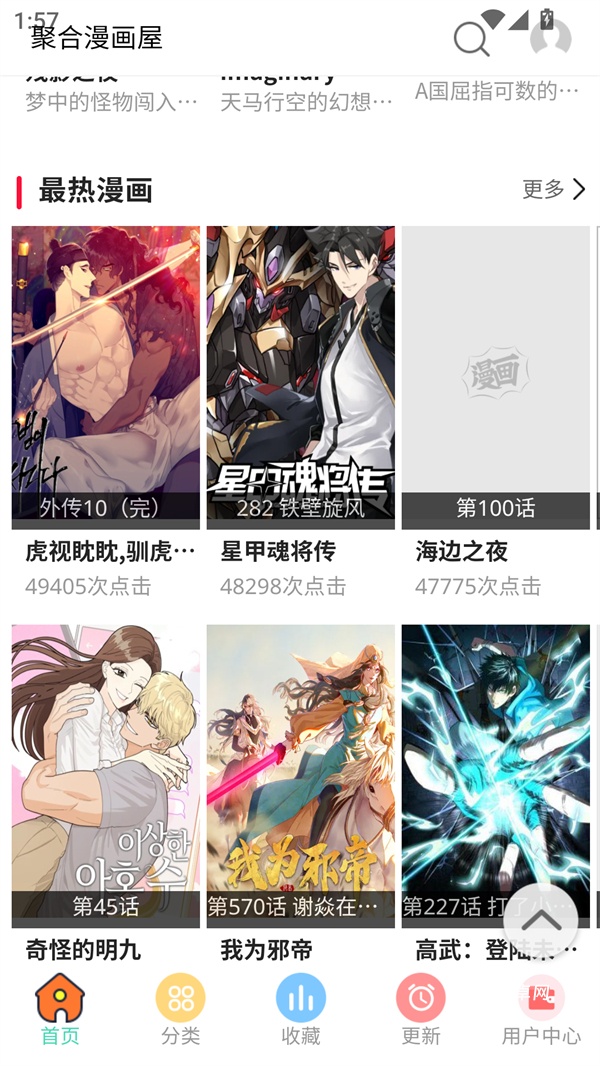
Task: Switch to the 收藏 tab
Action: point(300,1009)
